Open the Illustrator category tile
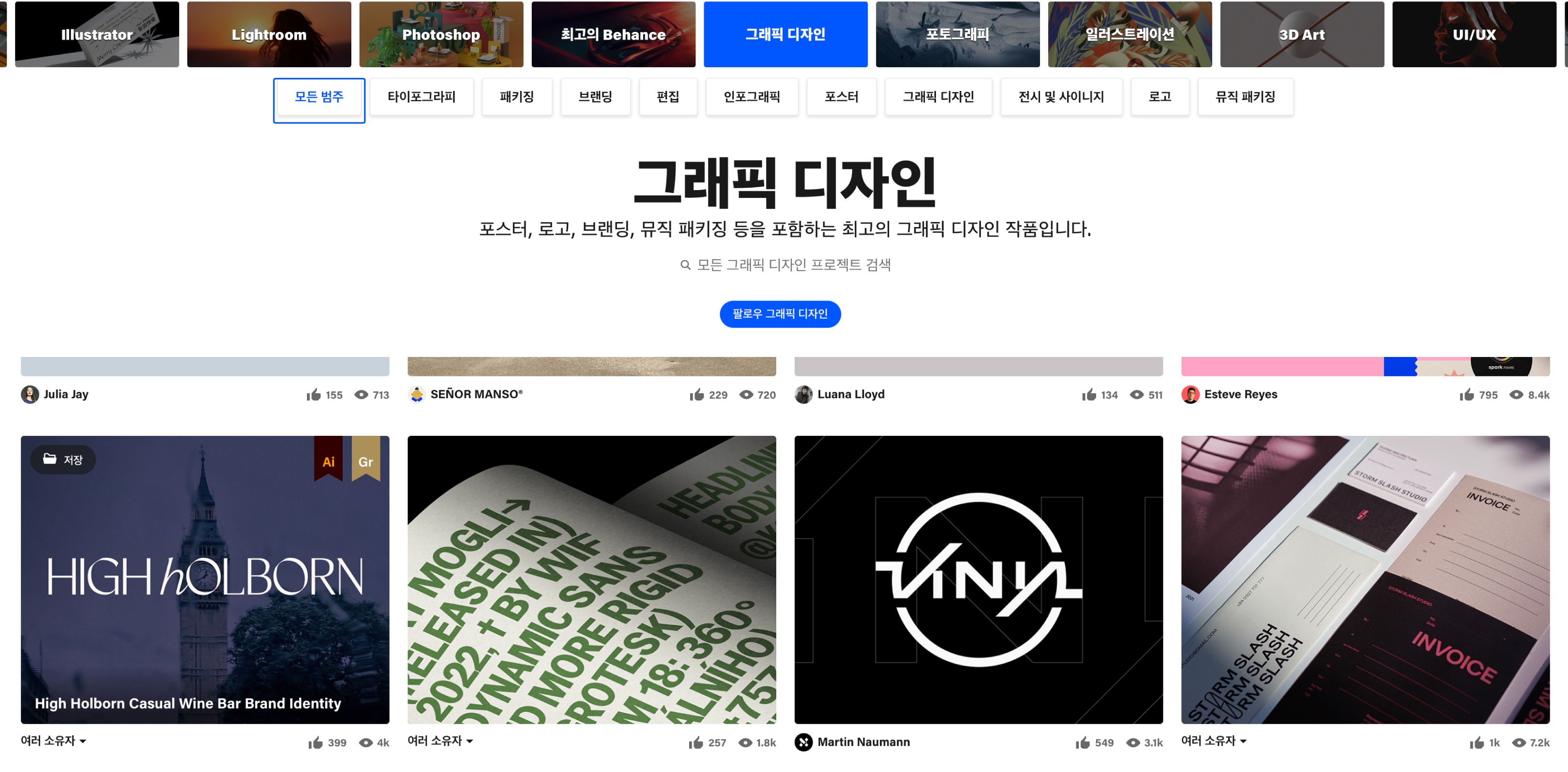This screenshot has width=1568, height=772. pos(97,34)
